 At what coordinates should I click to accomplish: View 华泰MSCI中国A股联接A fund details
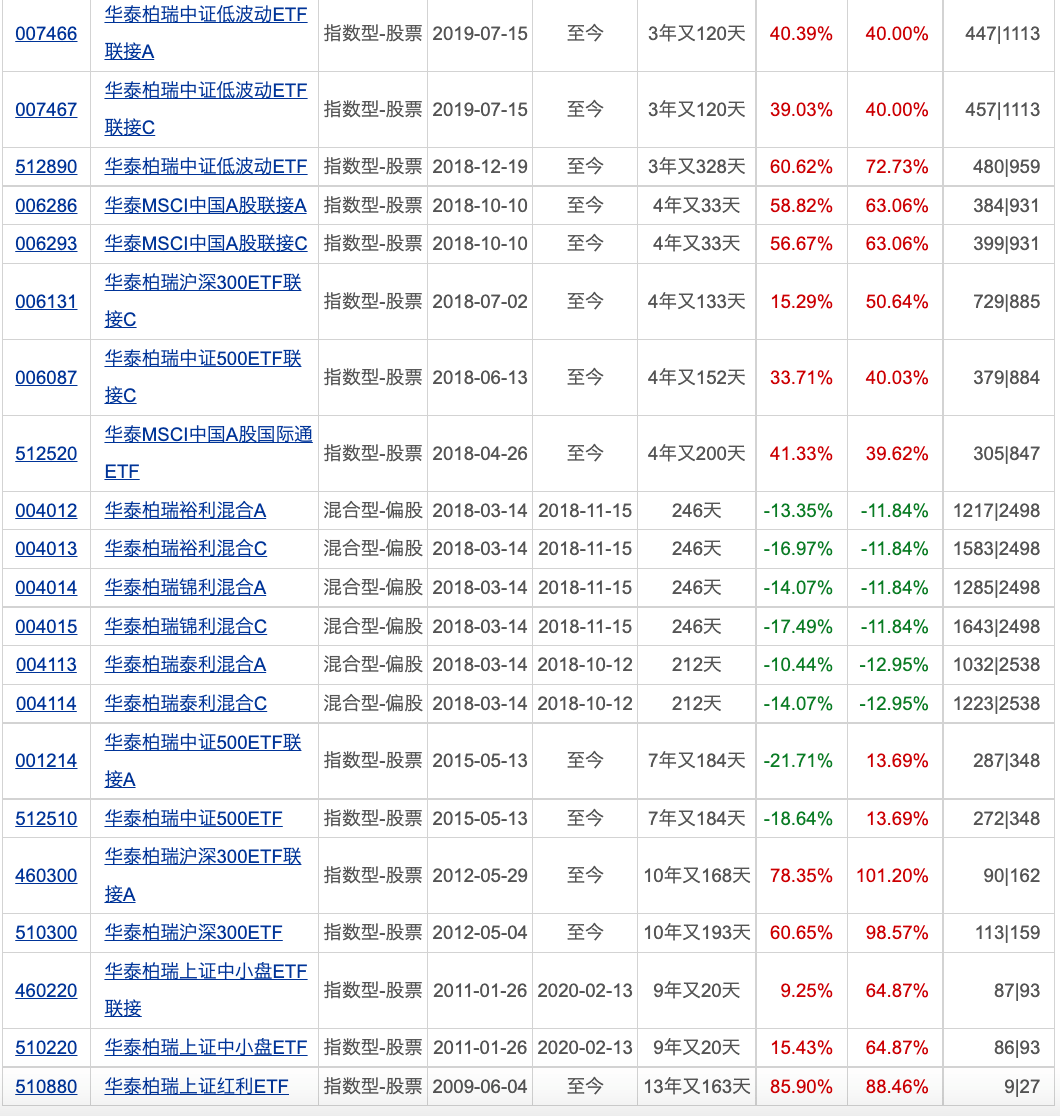(205, 206)
